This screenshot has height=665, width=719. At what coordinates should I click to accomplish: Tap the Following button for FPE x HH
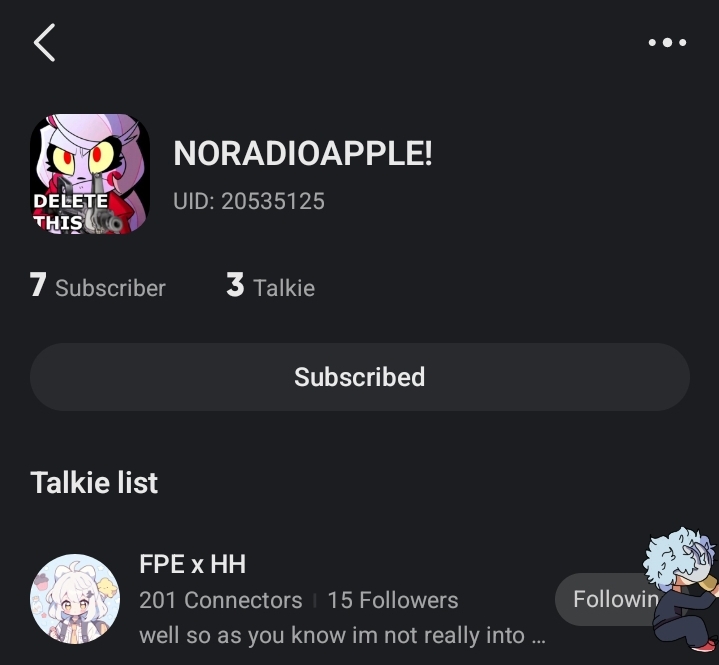(606, 599)
